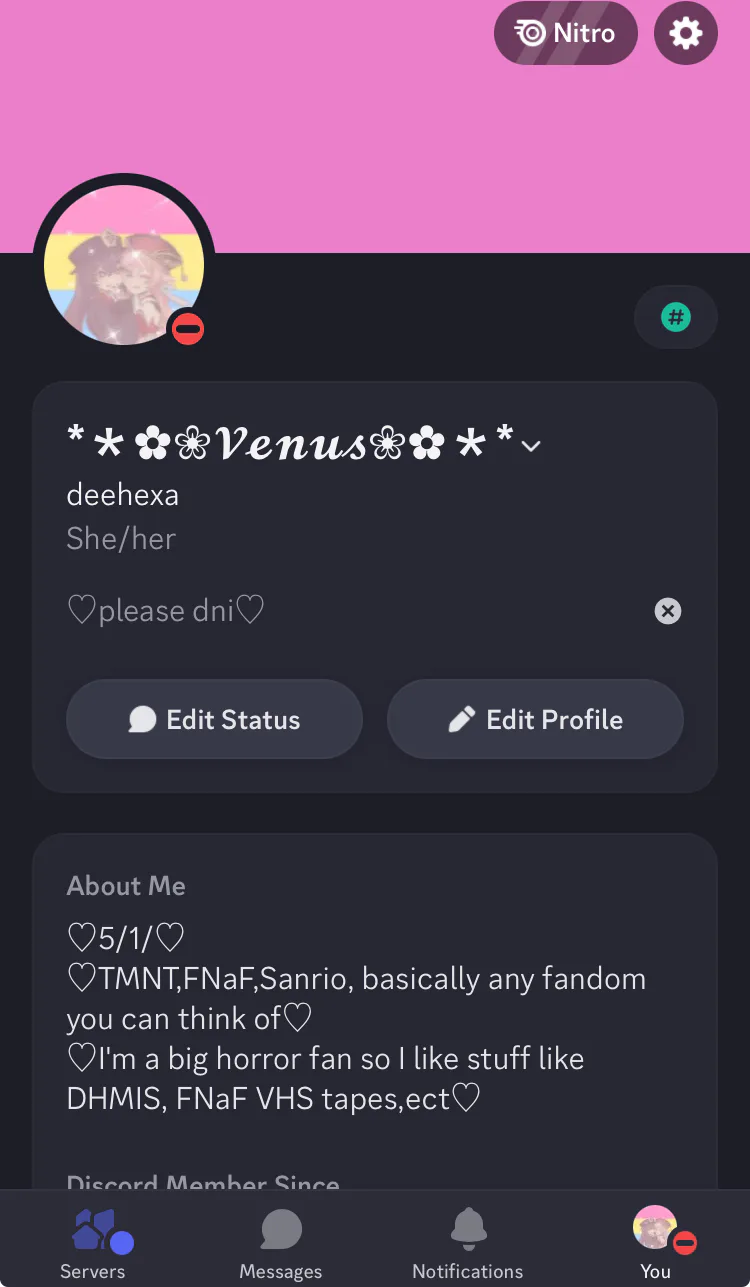Expand the Venus display name chevron
The height and width of the screenshot is (1287, 750).
(532, 446)
